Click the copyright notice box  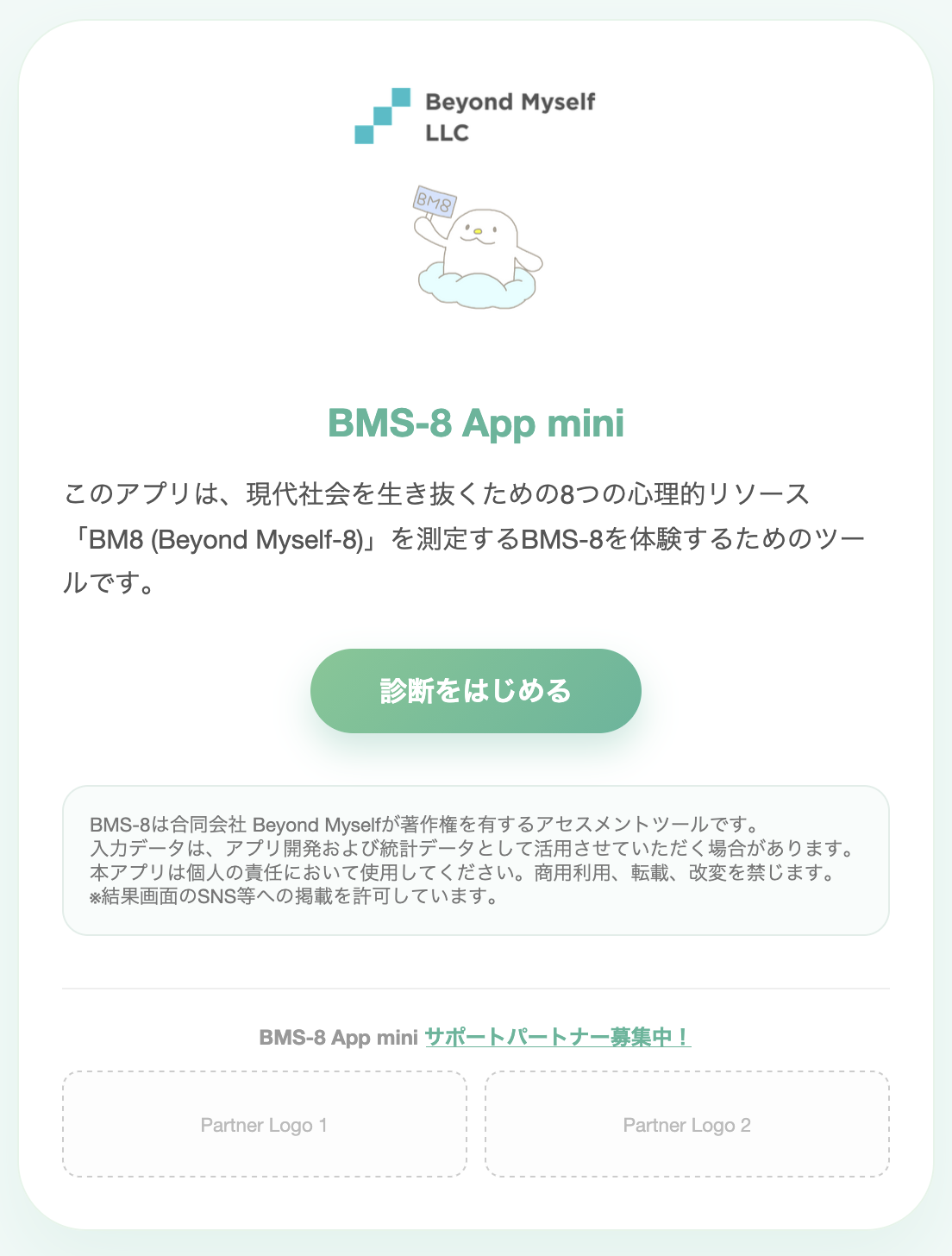coord(475,860)
